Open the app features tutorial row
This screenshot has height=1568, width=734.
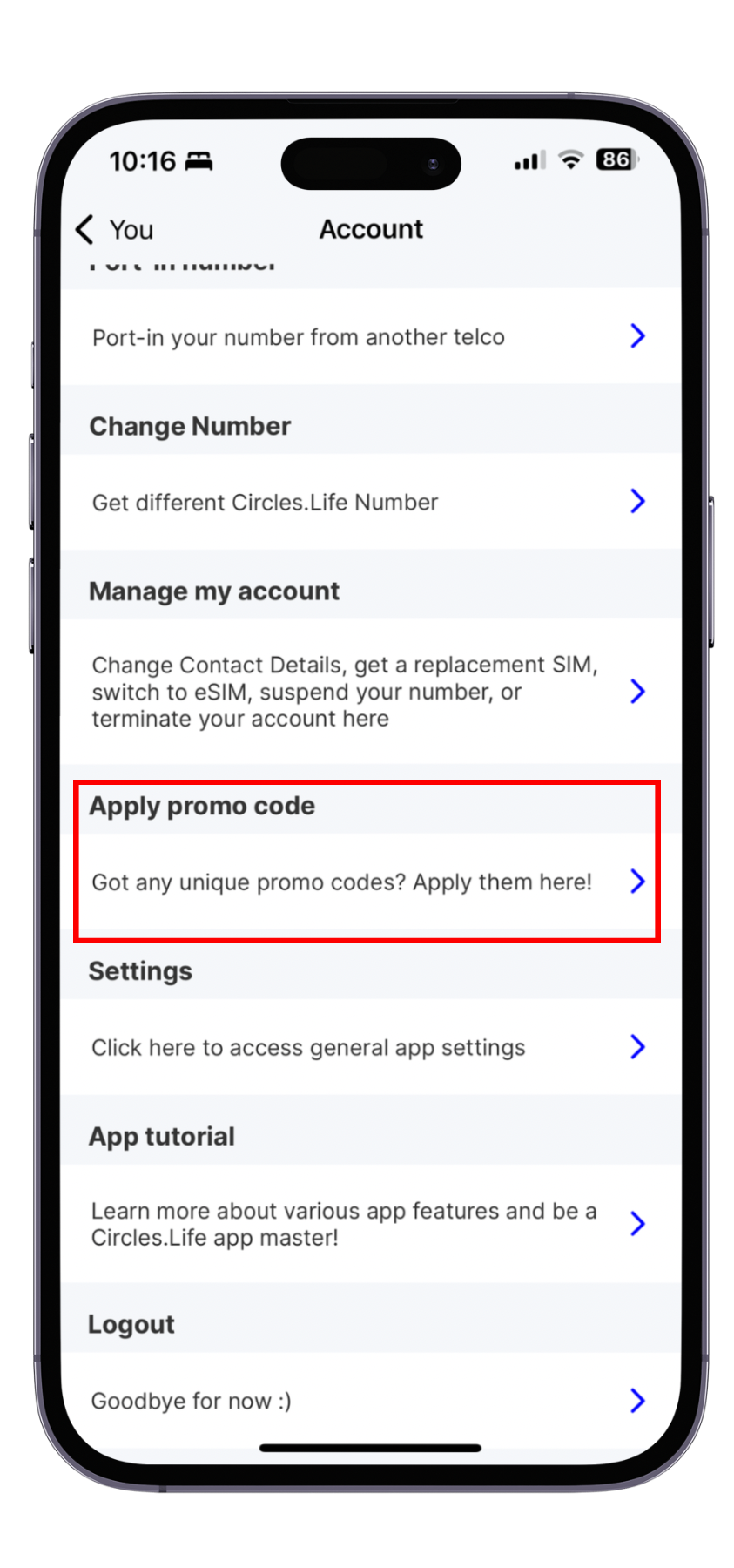(370, 1224)
